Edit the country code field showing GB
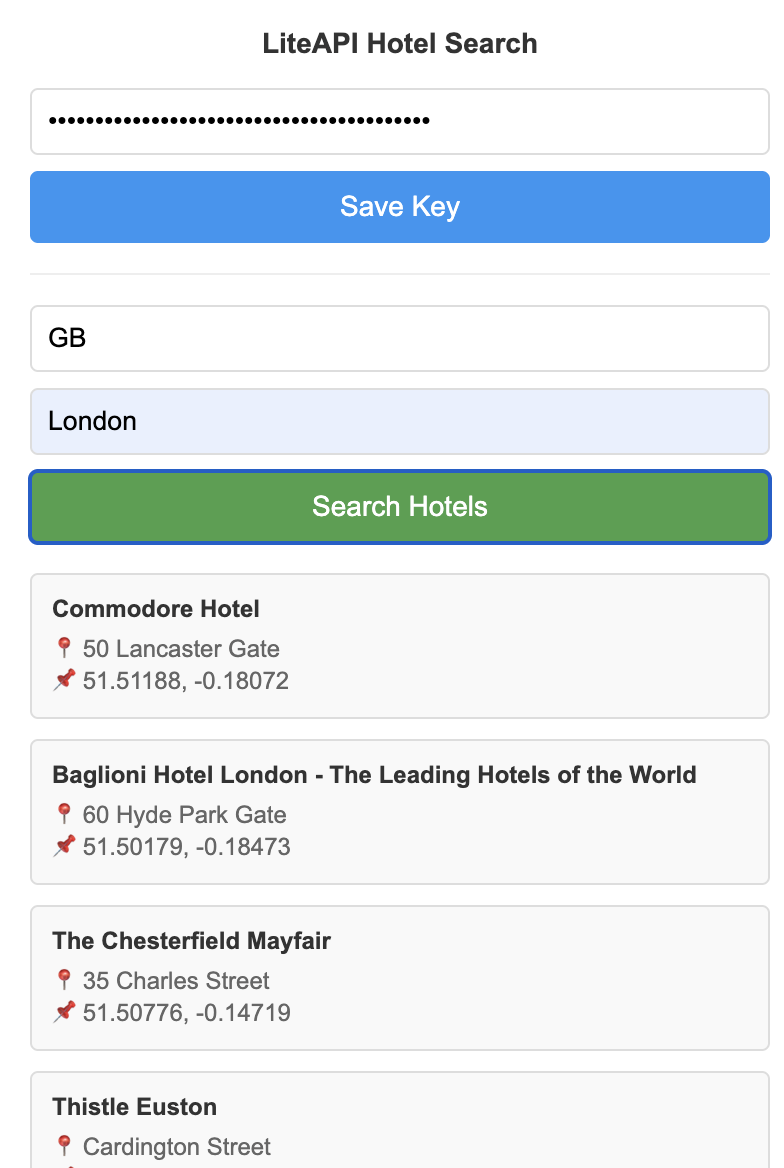The height and width of the screenshot is (1168, 784). coord(399,338)
